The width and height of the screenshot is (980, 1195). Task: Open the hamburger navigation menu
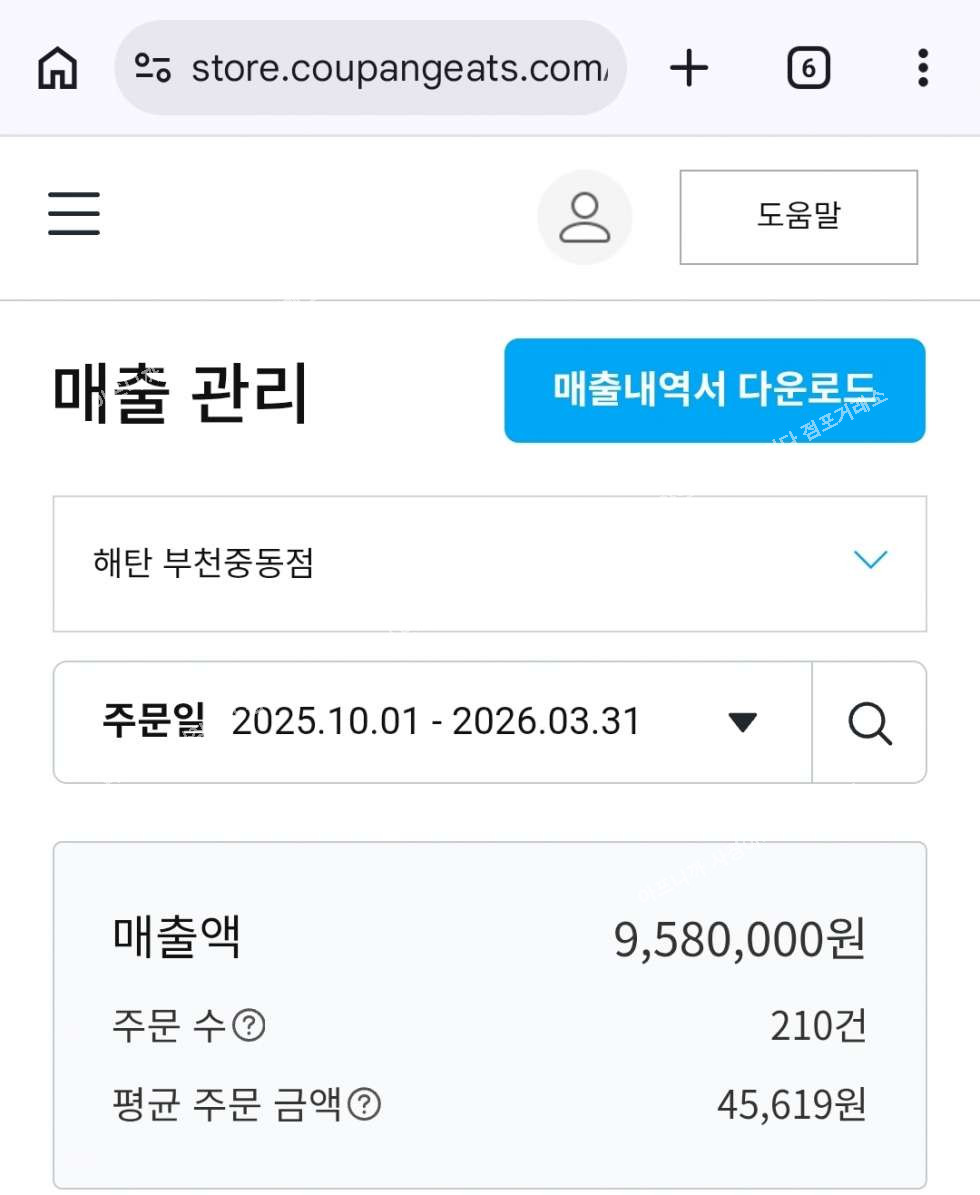[74, 213]
